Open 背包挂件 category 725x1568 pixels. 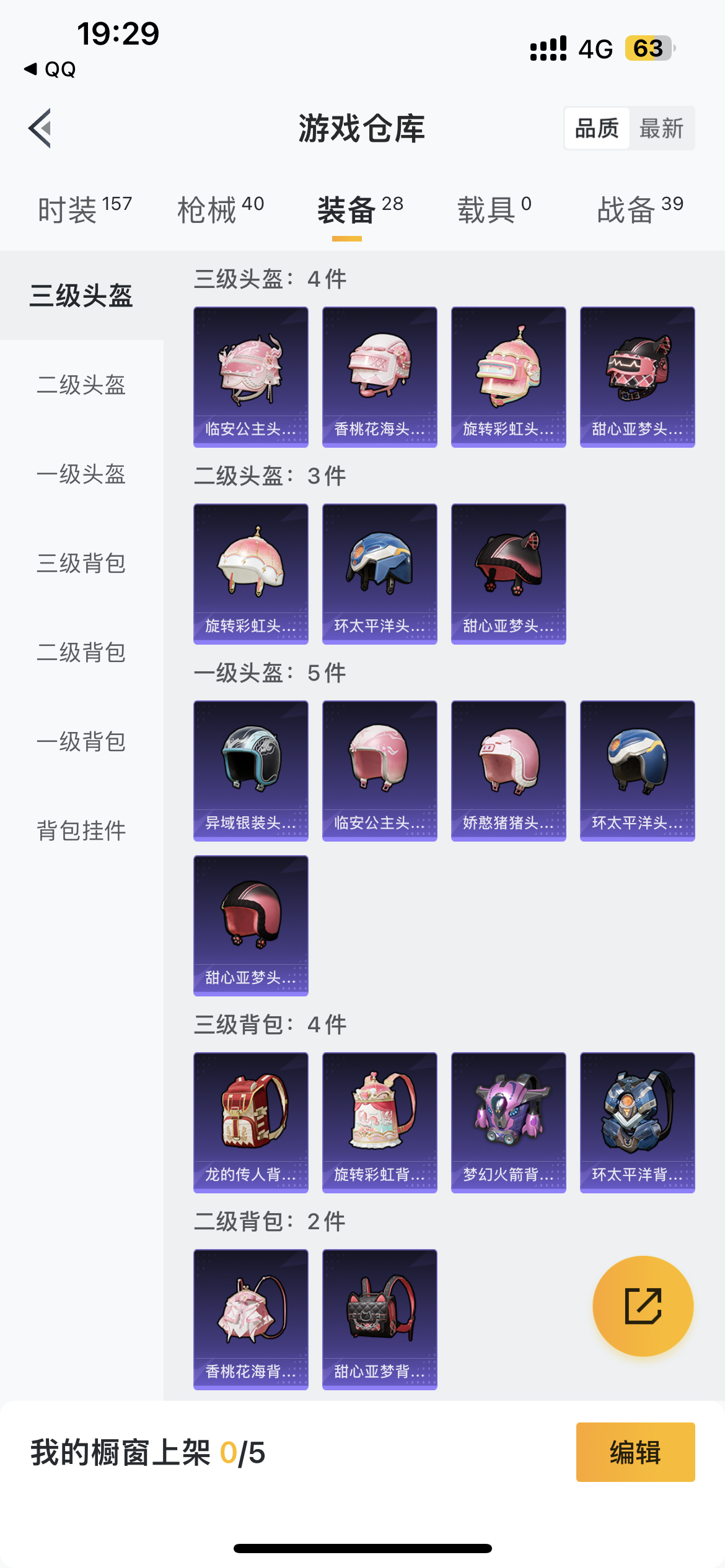pyautogui.click(x=81, y=831)
